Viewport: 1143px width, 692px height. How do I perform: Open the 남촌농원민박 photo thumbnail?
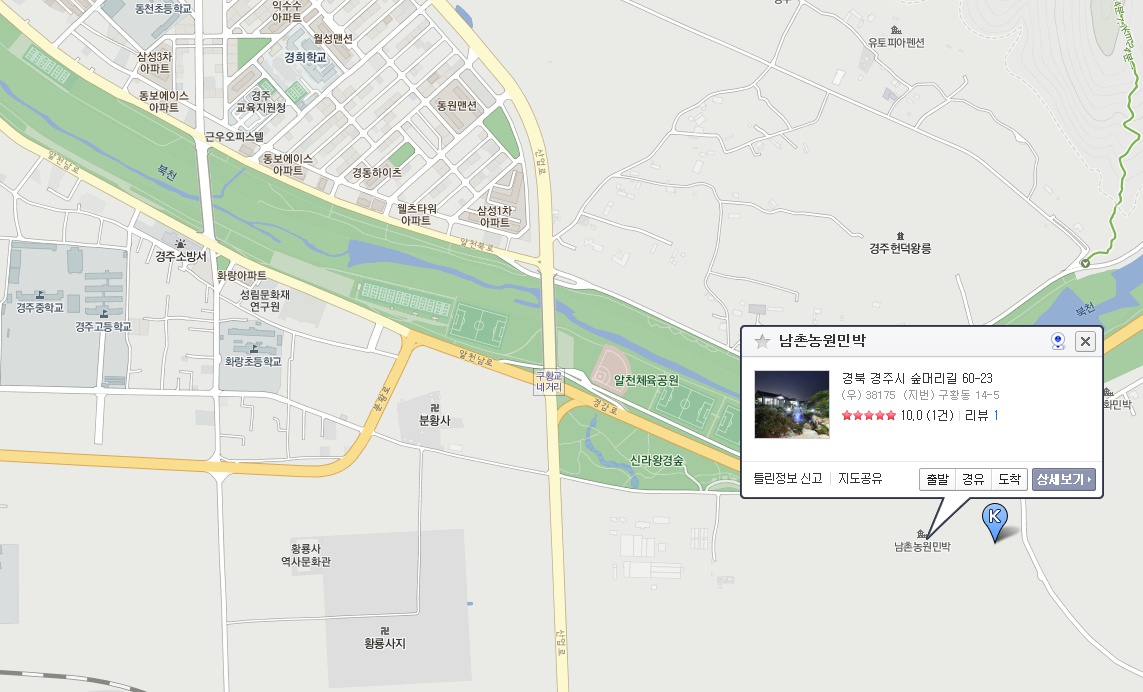(792, 404)
